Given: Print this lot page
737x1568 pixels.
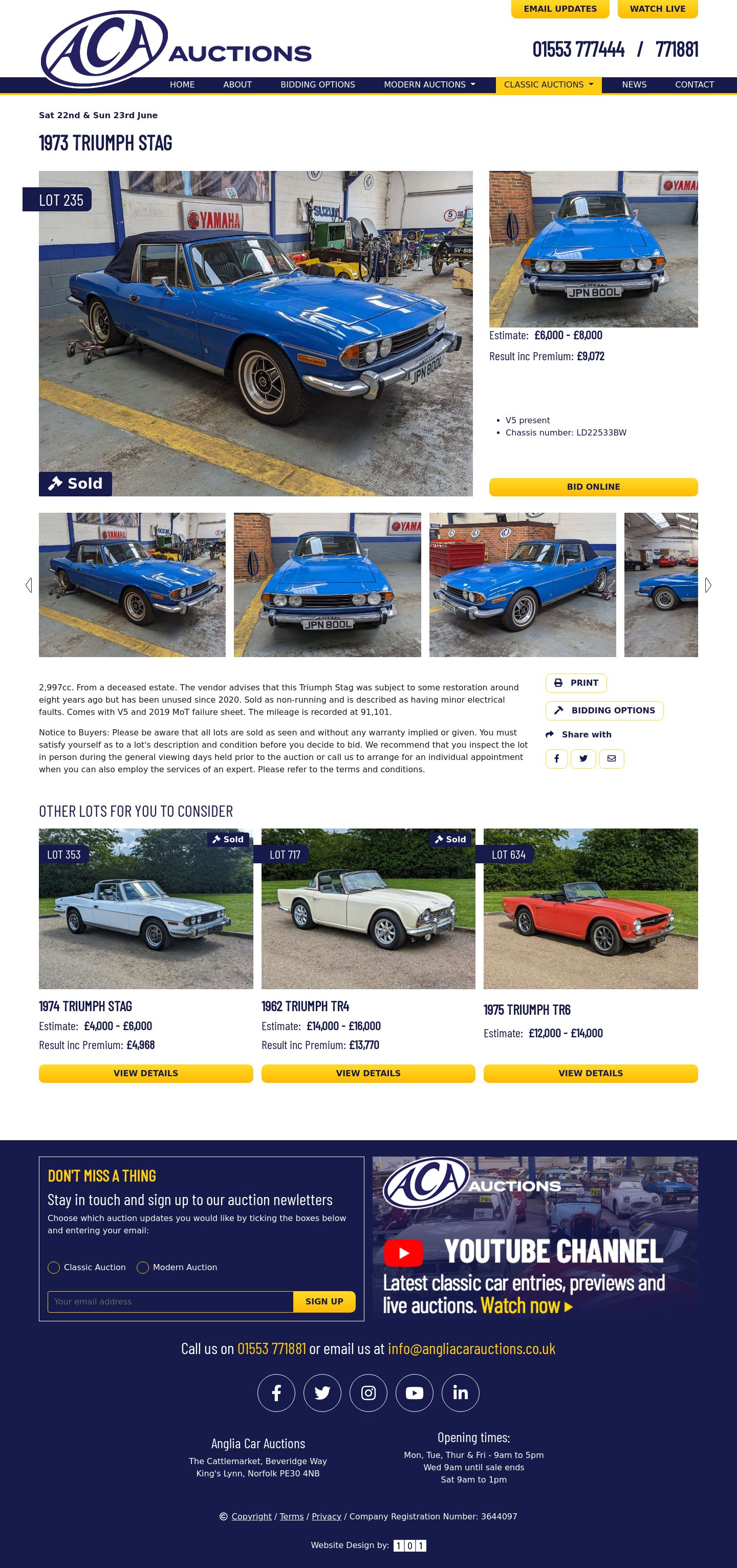Looking at the screenshot, I should [x=576, y=683].
